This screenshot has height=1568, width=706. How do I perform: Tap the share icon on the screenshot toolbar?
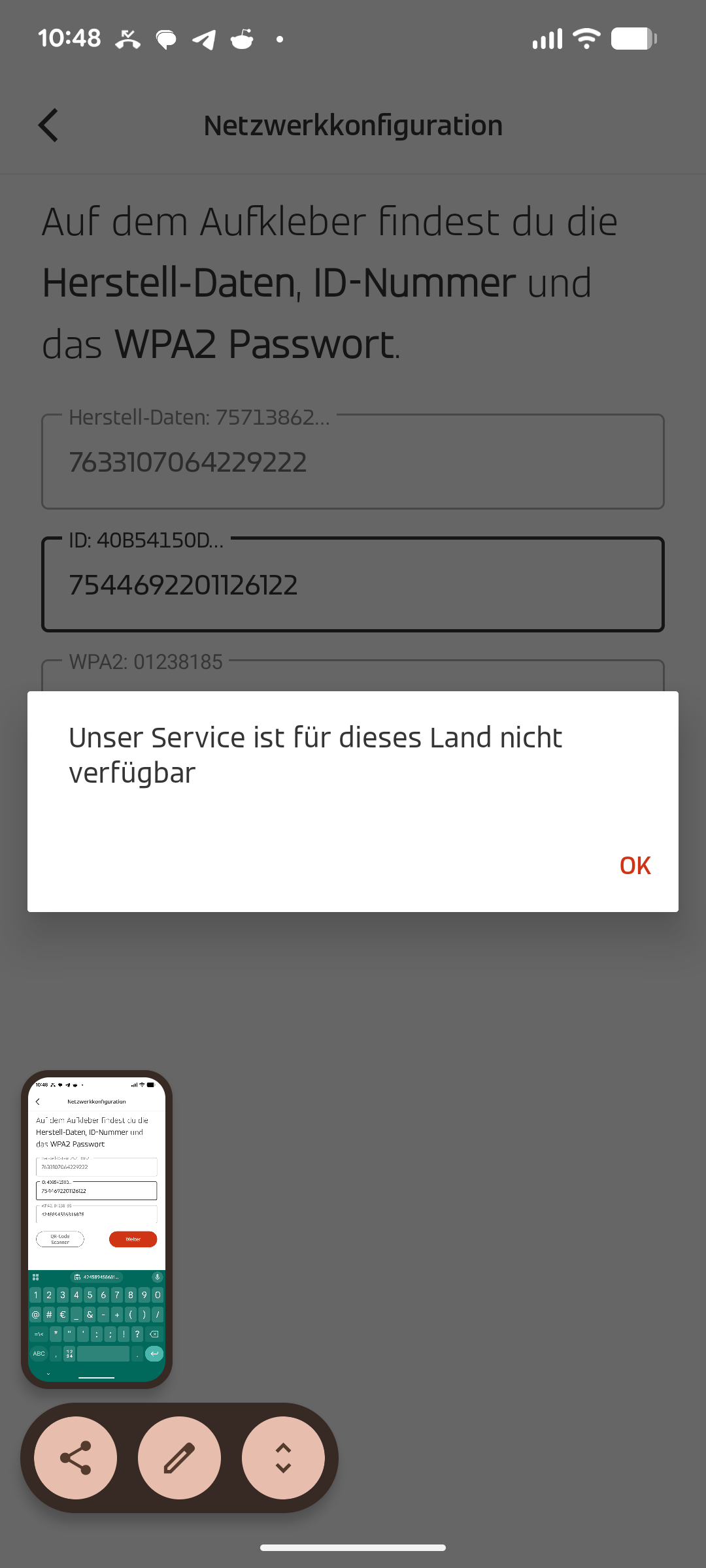pyautogui.click(x=76, y=1458)
